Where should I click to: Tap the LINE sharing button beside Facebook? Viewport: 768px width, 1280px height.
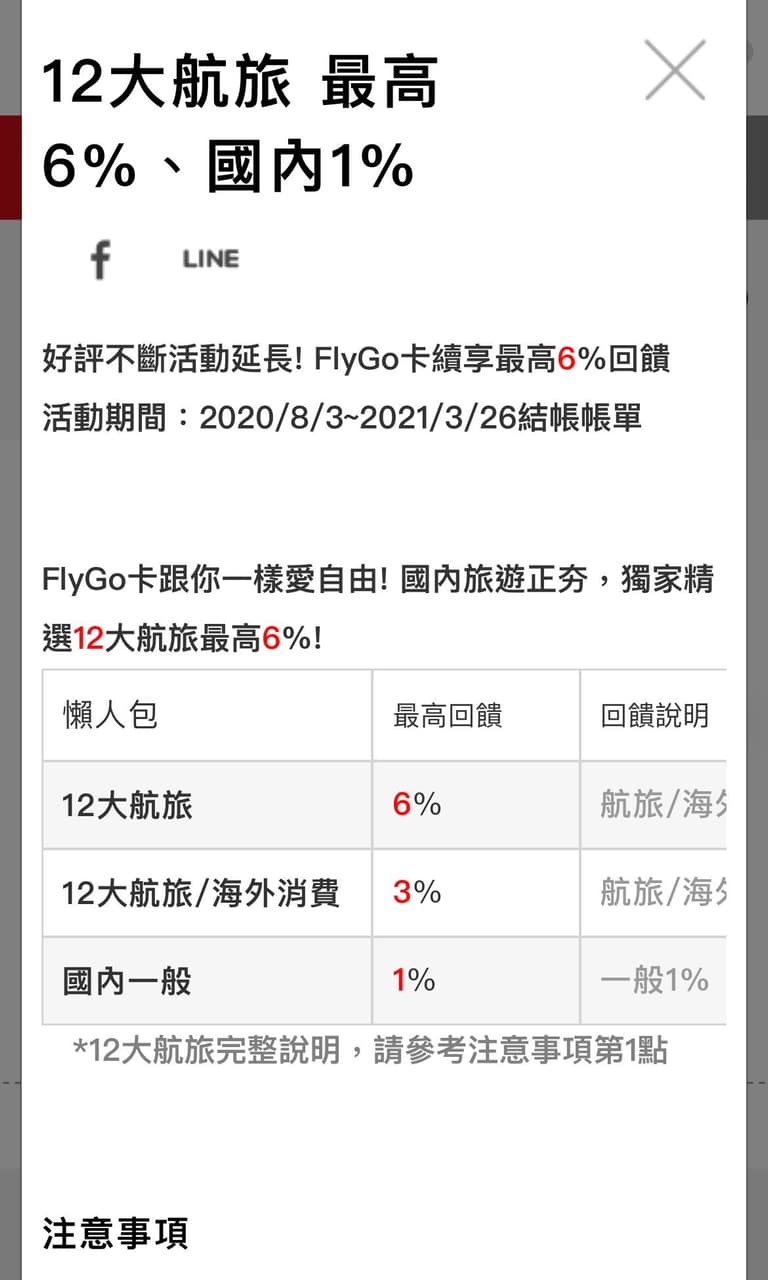pyautogui.click(x=209, y=258)
